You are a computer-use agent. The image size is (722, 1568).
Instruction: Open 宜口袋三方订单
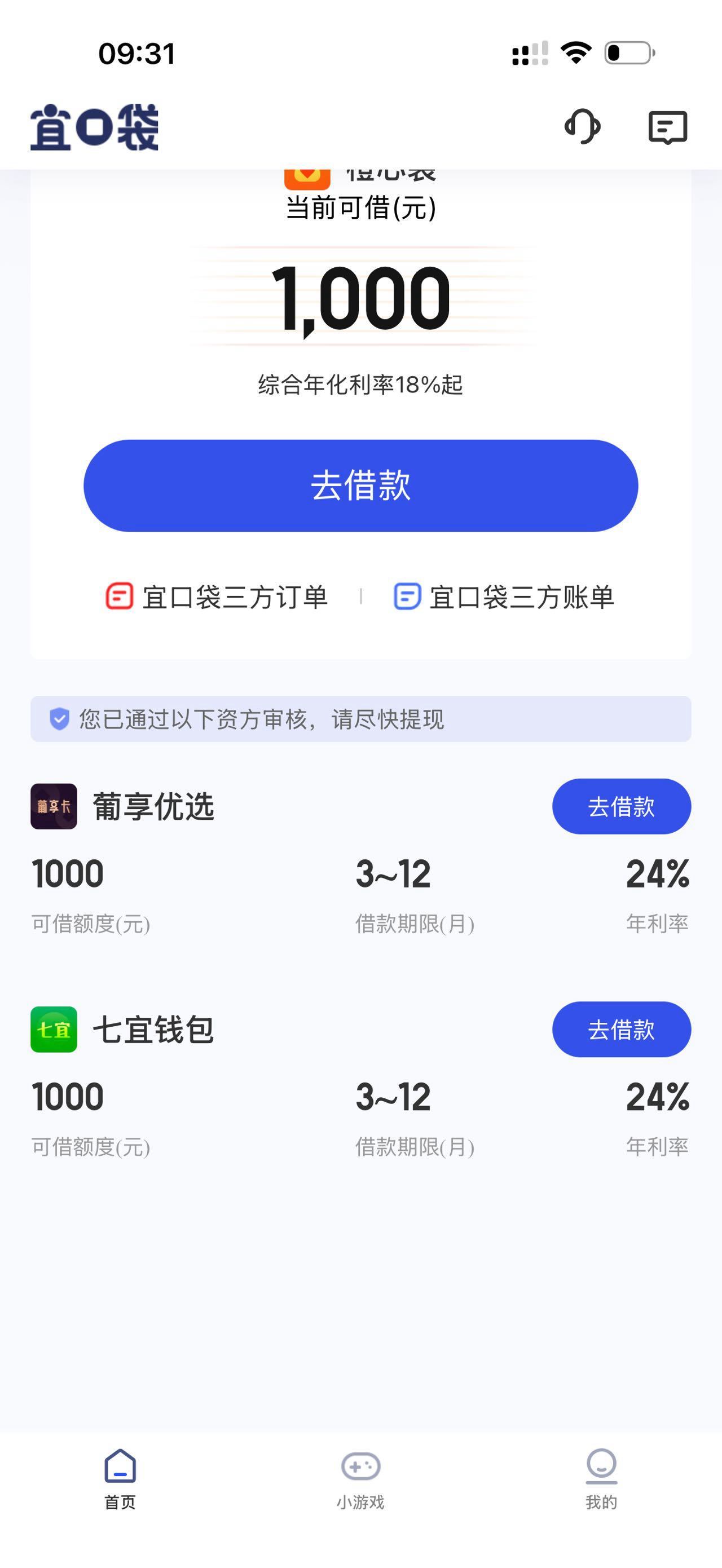pos(217,597)
